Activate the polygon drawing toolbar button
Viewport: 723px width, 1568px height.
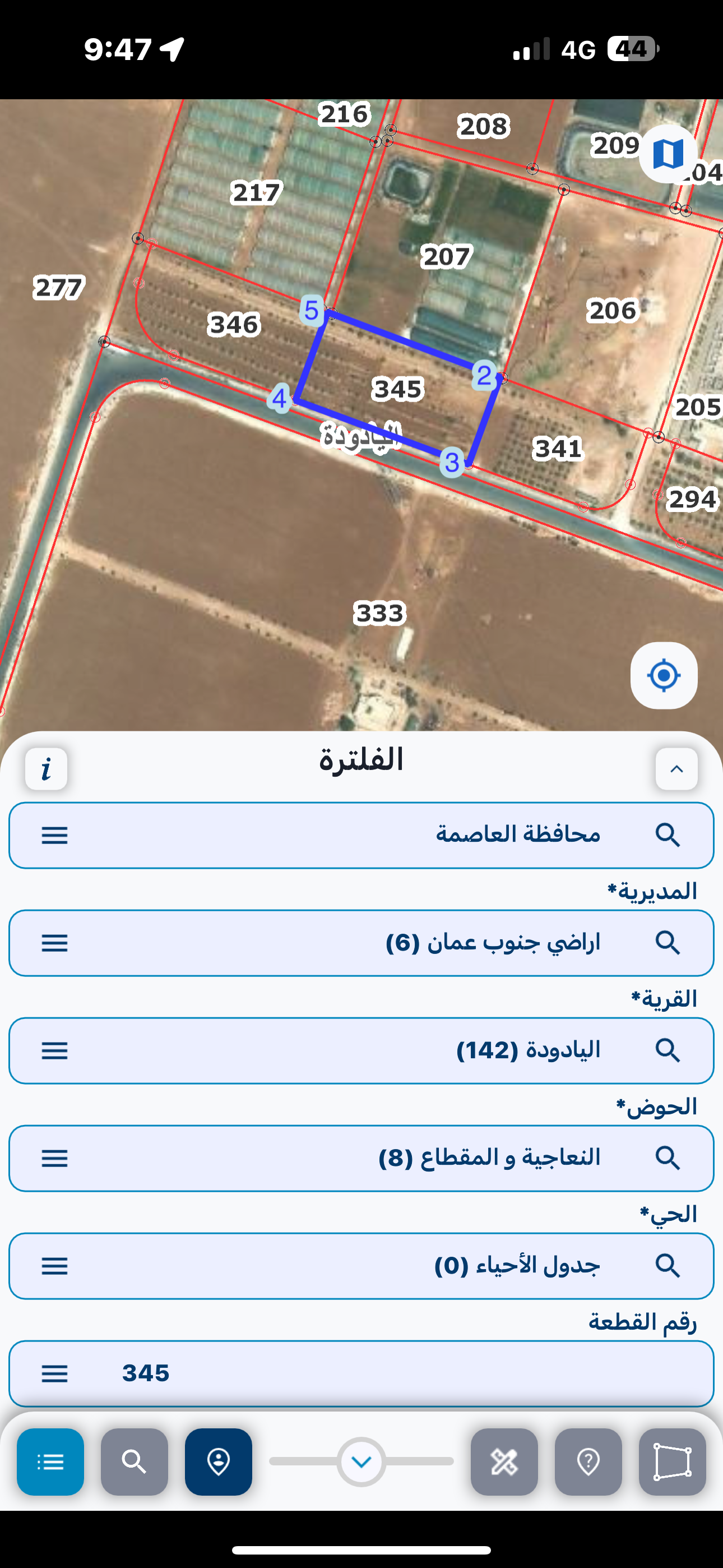(x=672, y=1461)
